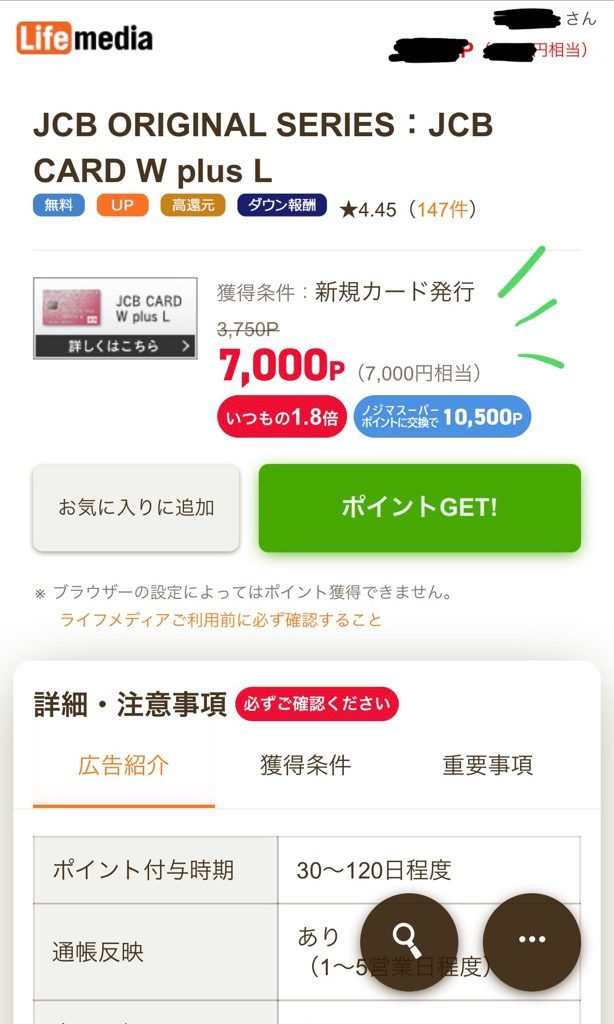
Task: Open JCB CARD W plus L 詳しくはこちら
Action: coord(115,318)
